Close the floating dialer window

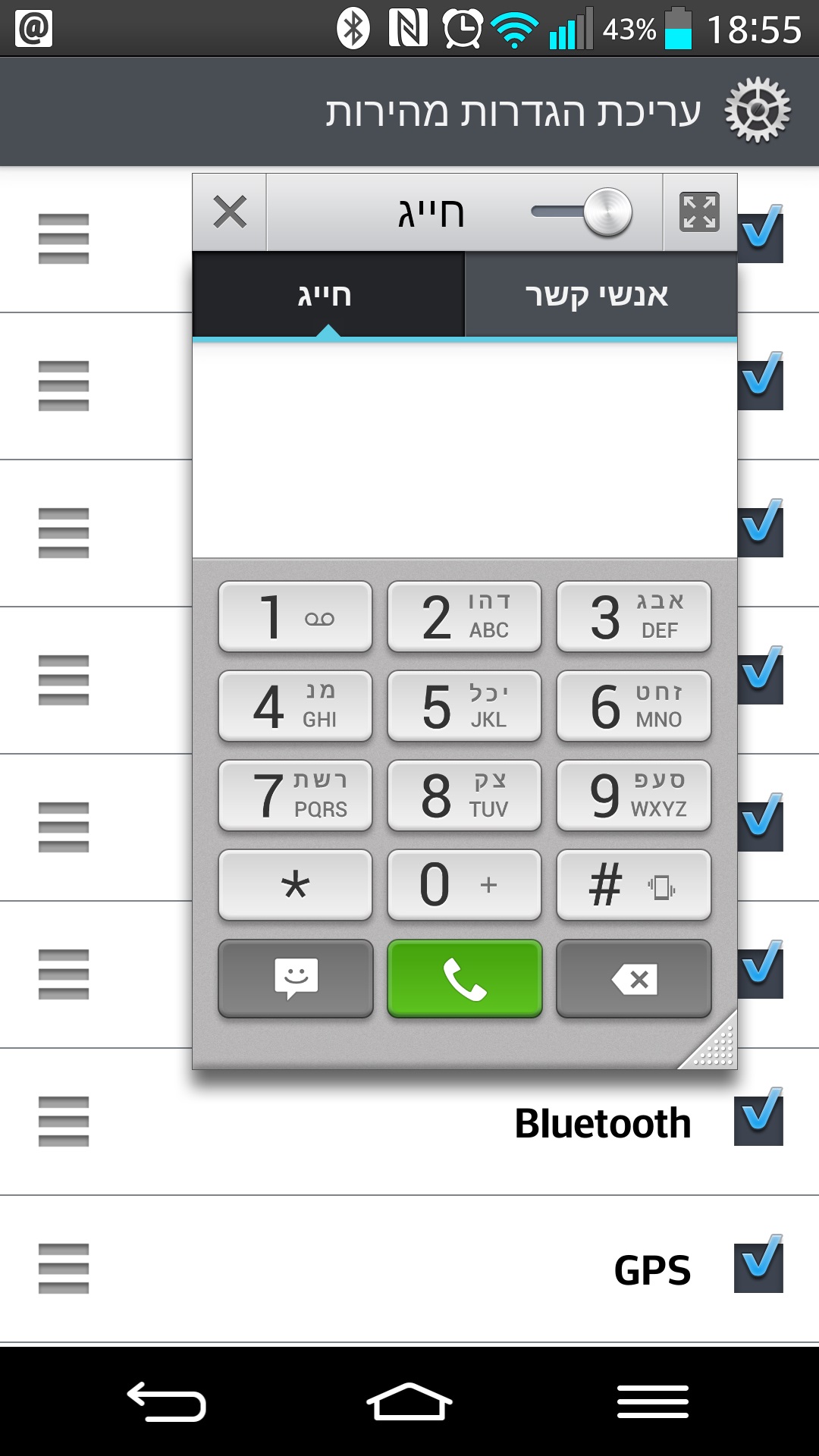click(x=230, y=212)
